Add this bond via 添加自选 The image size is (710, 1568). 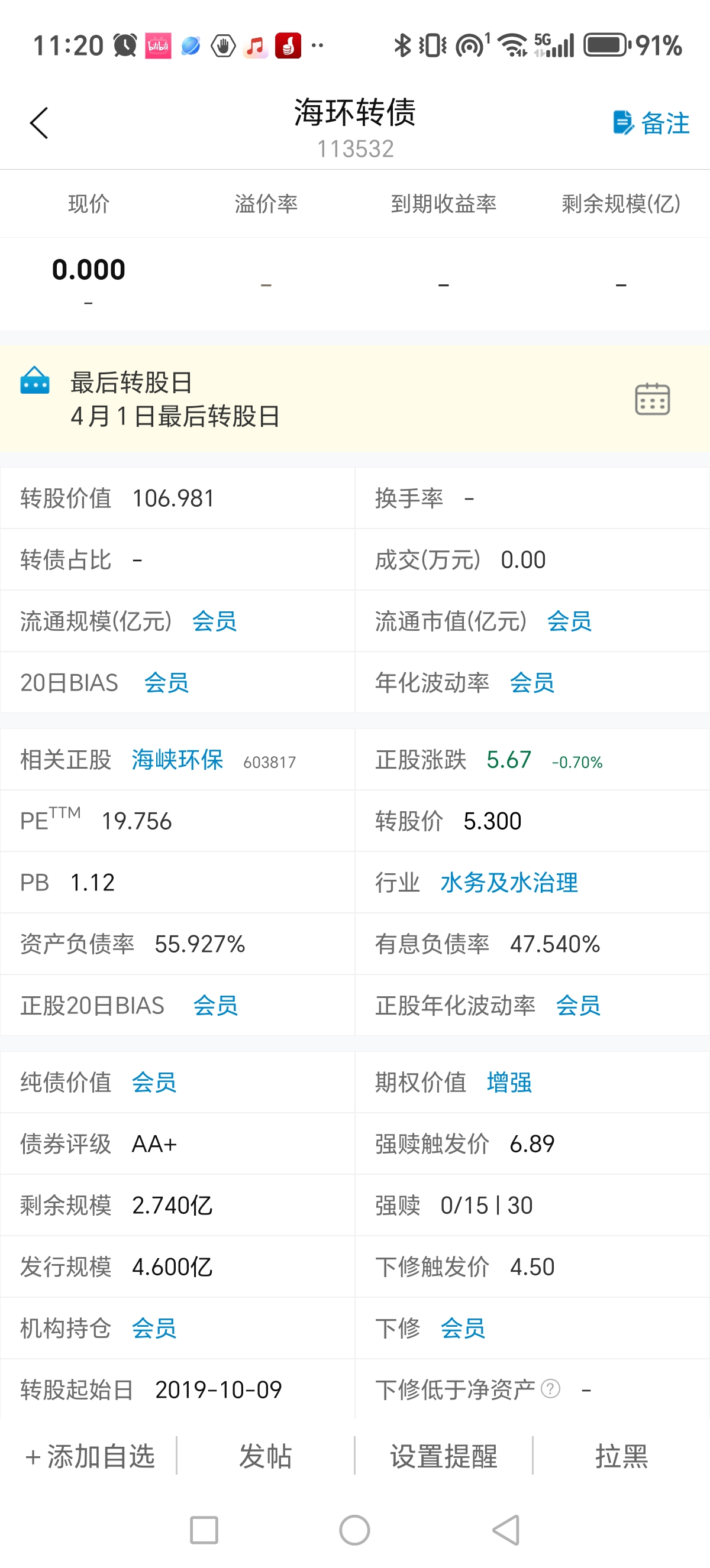pos(90,1457)
